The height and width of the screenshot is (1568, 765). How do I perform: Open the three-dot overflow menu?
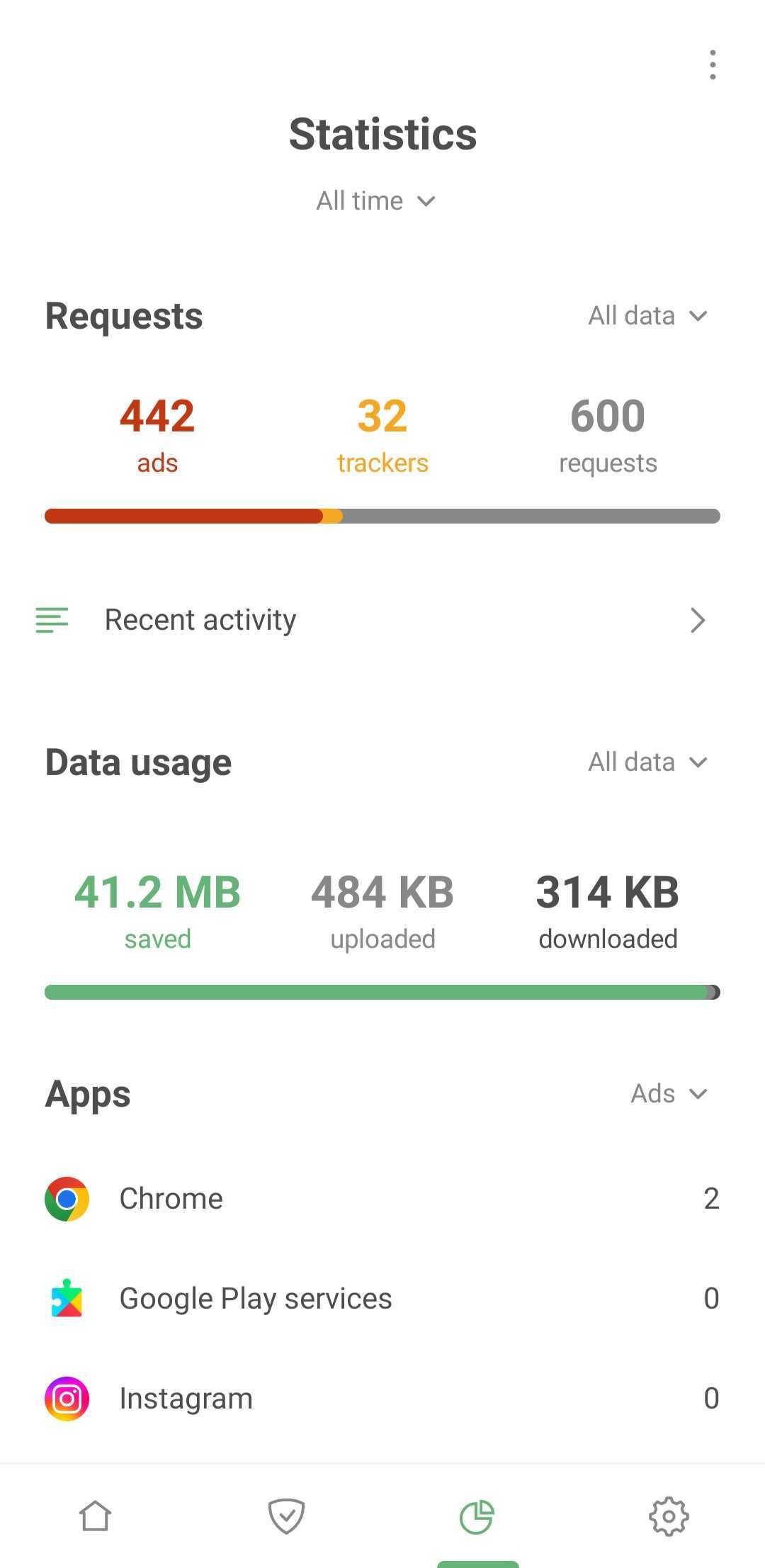coord(713,64)
